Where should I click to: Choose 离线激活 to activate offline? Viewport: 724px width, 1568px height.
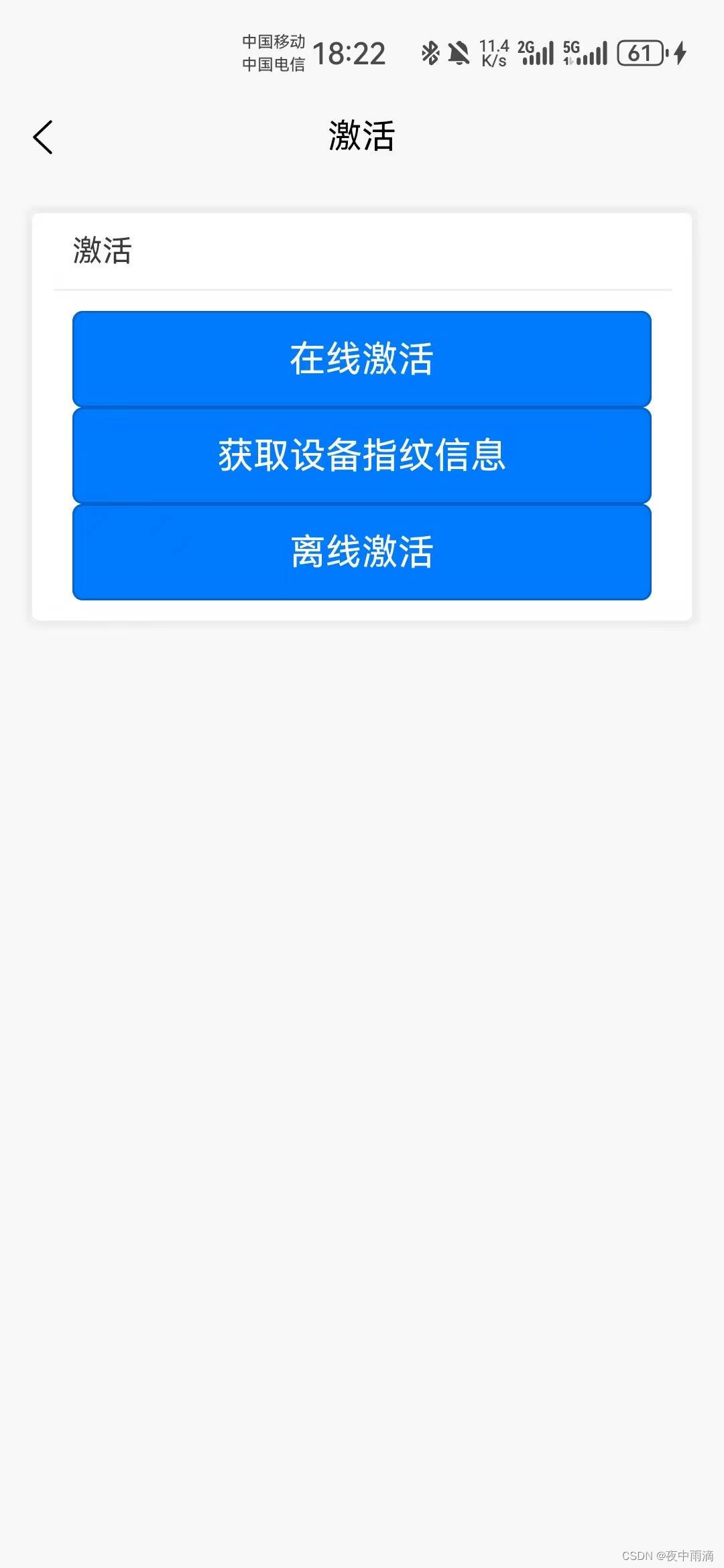point(362,552)
